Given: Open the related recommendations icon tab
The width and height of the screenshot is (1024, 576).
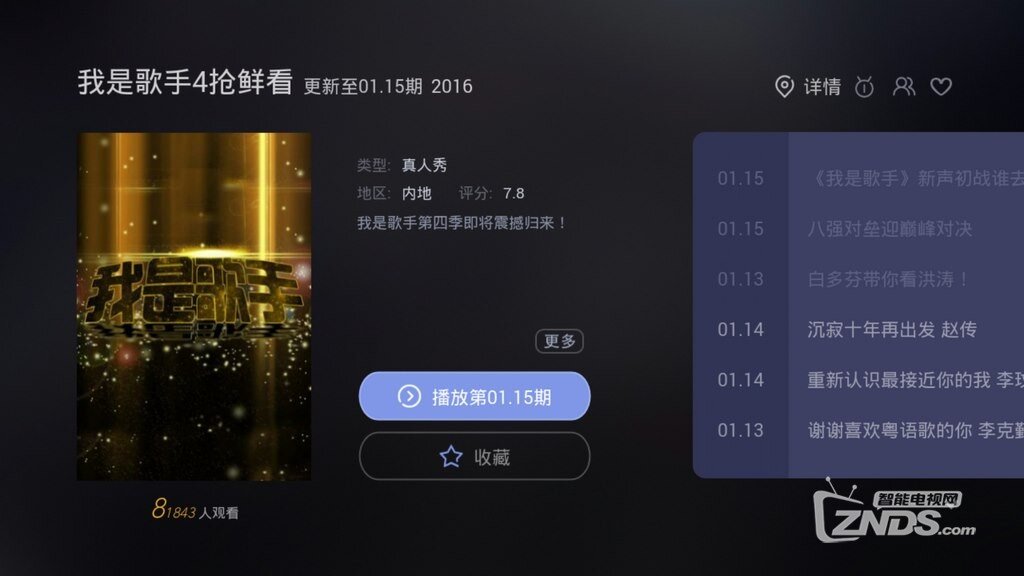Looking at the screenshot, I should point(865,87).
